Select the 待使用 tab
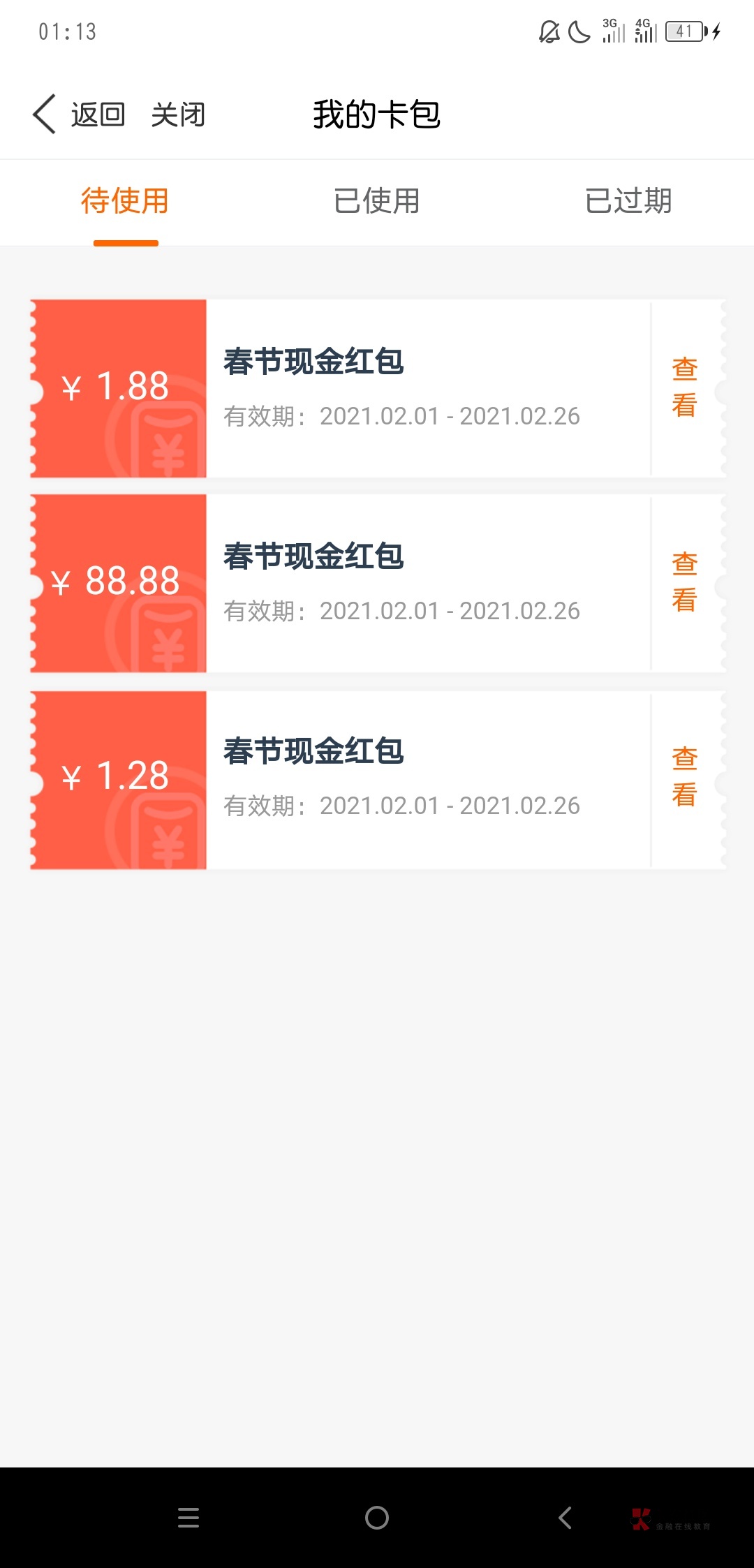This screenshot has height=1568, width=754. (x=126, y=201)
